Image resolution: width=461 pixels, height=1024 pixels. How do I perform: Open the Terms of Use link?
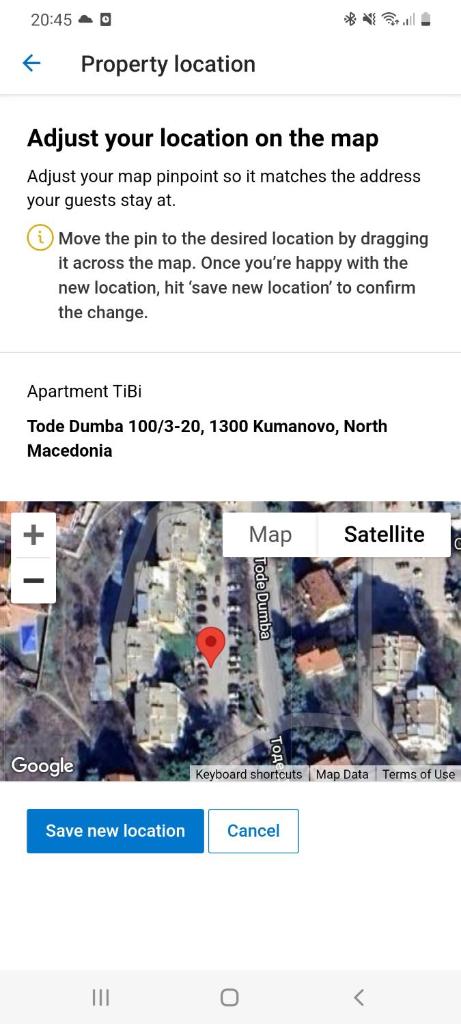point(418,774)
